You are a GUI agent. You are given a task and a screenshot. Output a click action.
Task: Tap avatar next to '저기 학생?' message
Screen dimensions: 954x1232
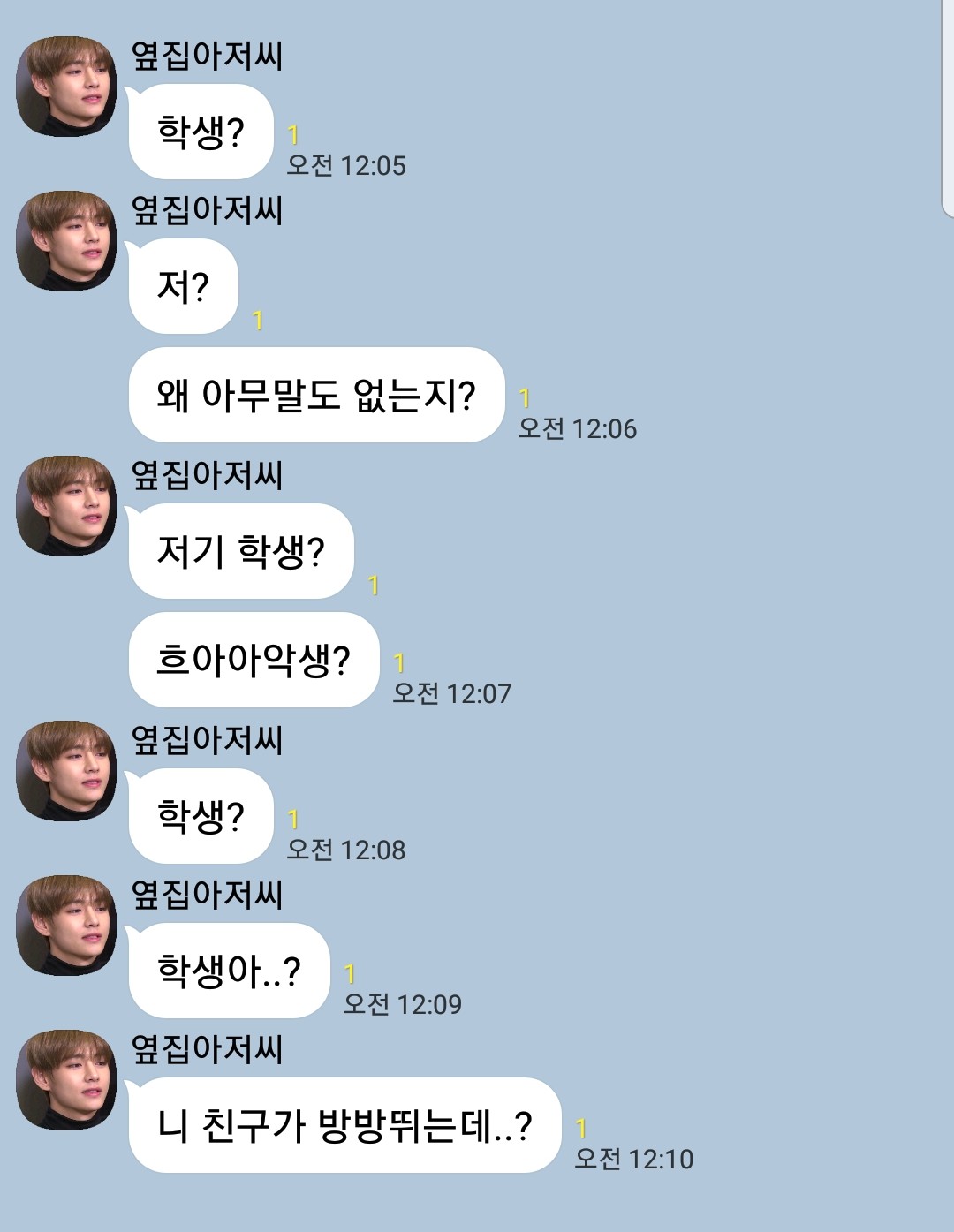pyautogui.click(x=66, y=506)
